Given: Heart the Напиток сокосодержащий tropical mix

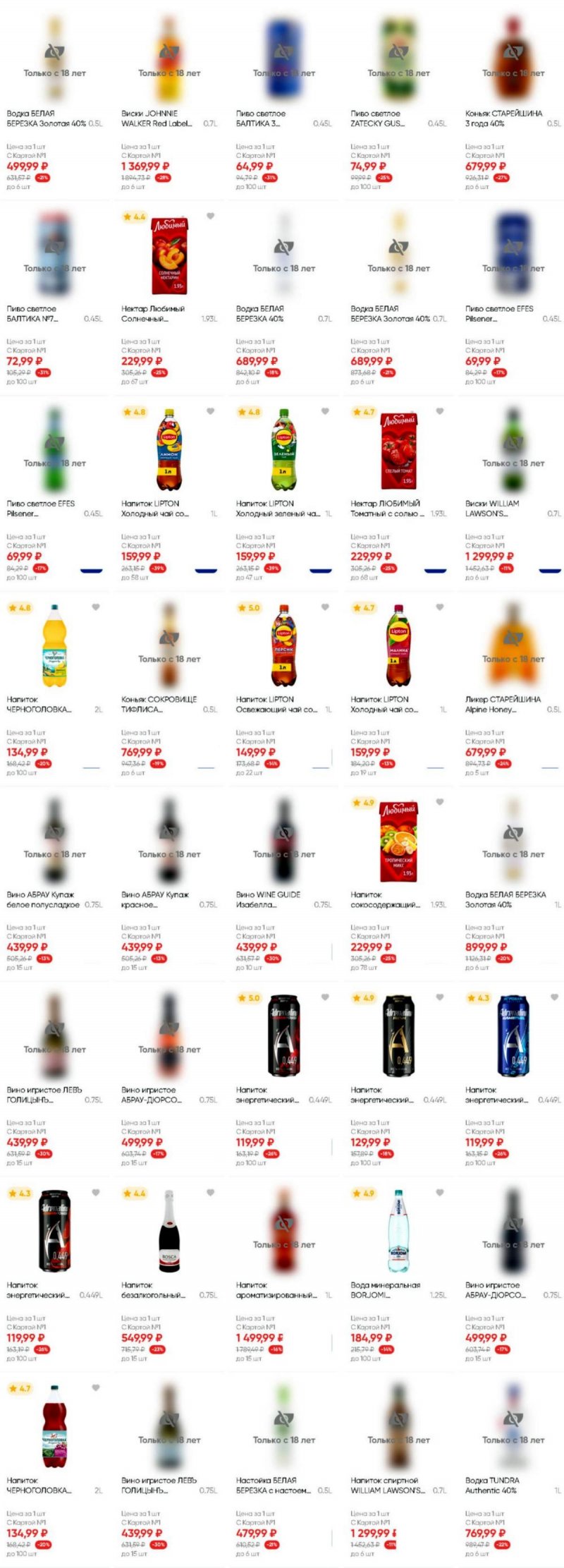Looking at the screenshot, I should tap(440, 802).
